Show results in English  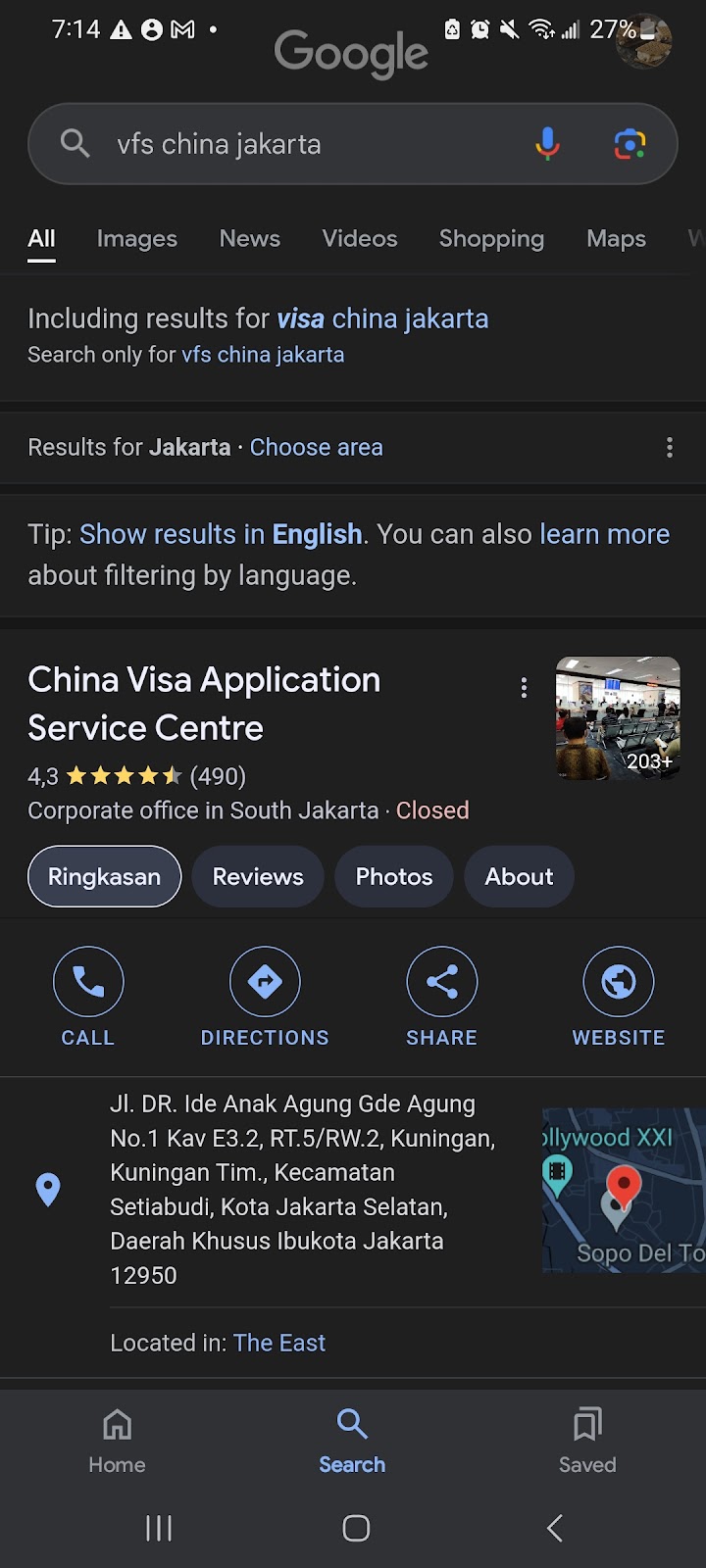coord(221,534)
